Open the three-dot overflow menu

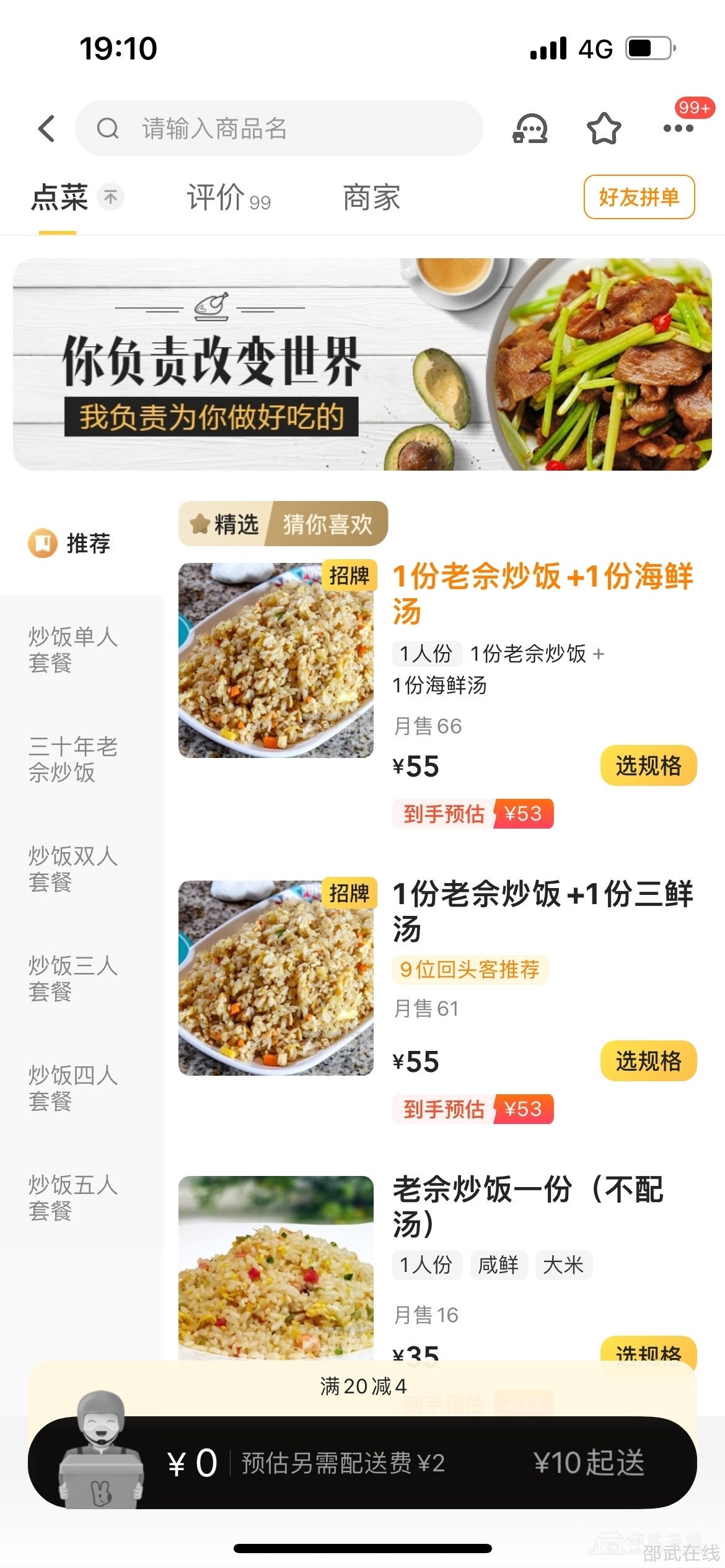(x=678, y=129)
